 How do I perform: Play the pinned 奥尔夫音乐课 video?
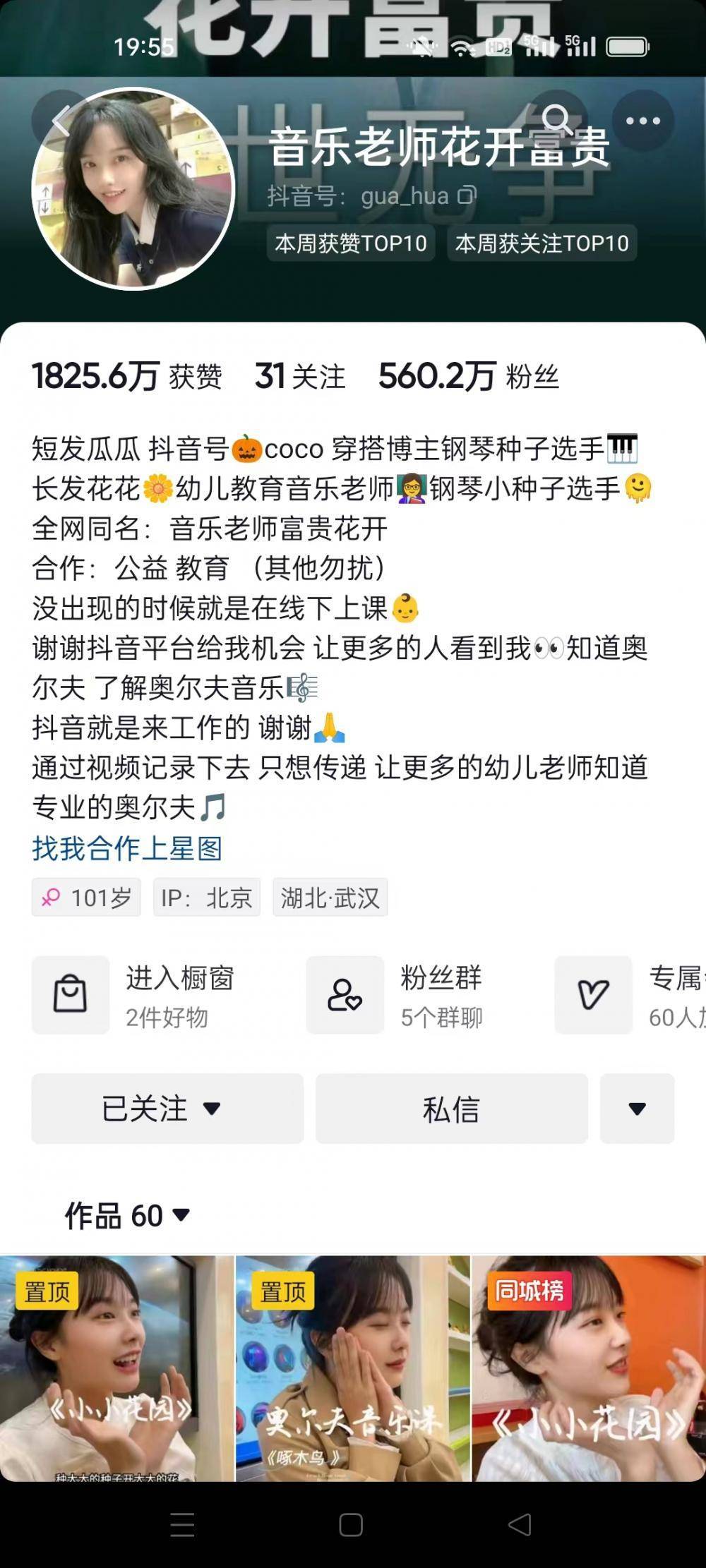pyautogui.click(x=352, y=1369)
